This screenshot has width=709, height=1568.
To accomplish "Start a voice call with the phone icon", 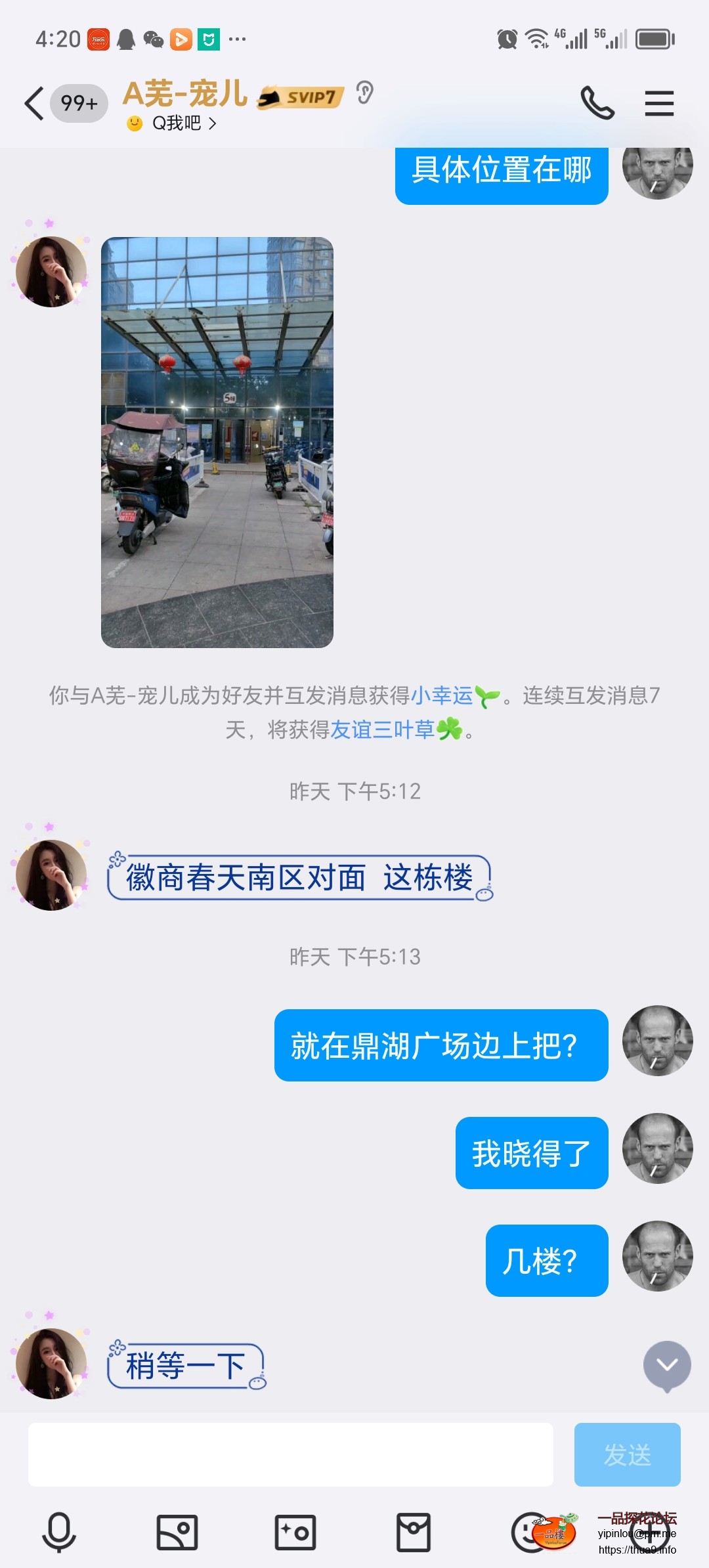I will coord(596,104).
